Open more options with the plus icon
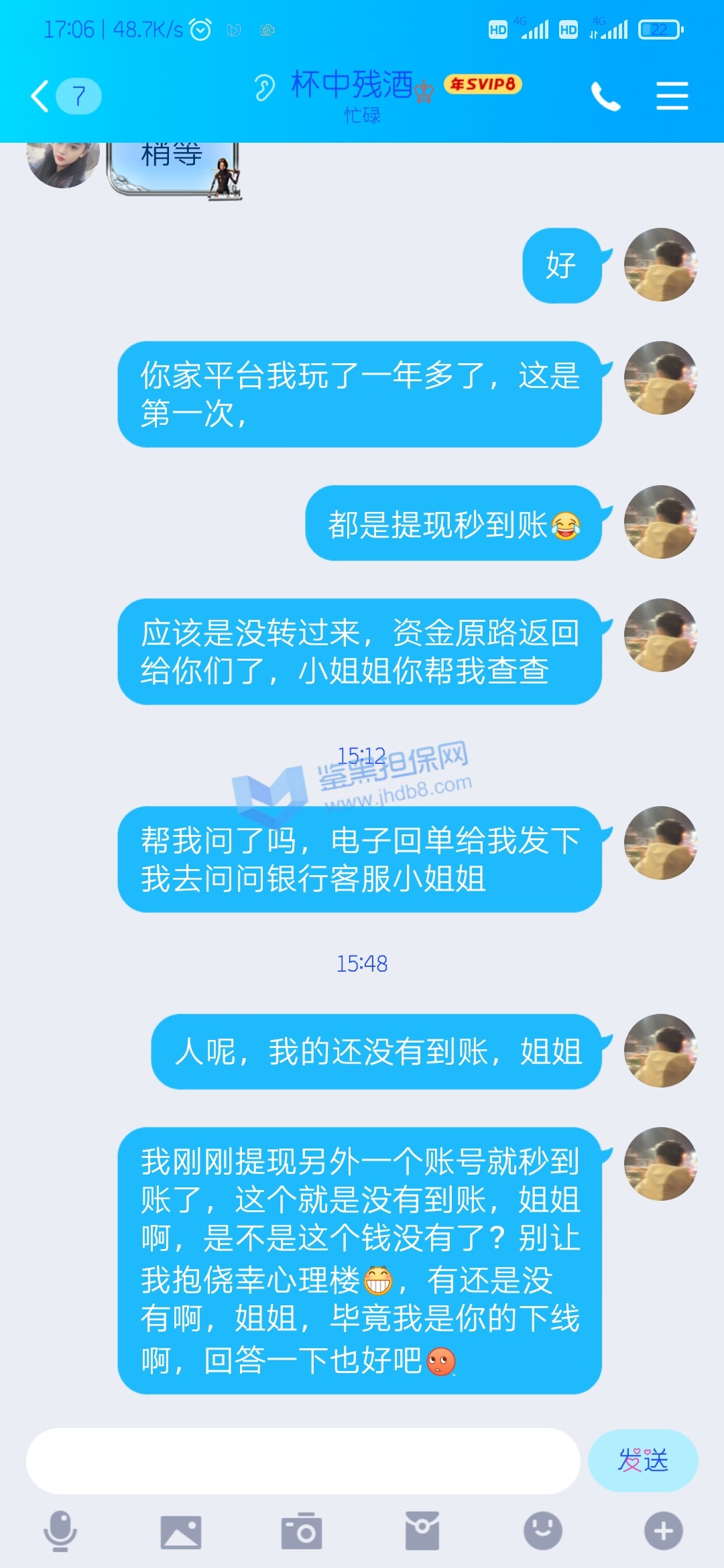Image resolution: width=724 pixels, height=1568 pixels. tap(663, 1530)
